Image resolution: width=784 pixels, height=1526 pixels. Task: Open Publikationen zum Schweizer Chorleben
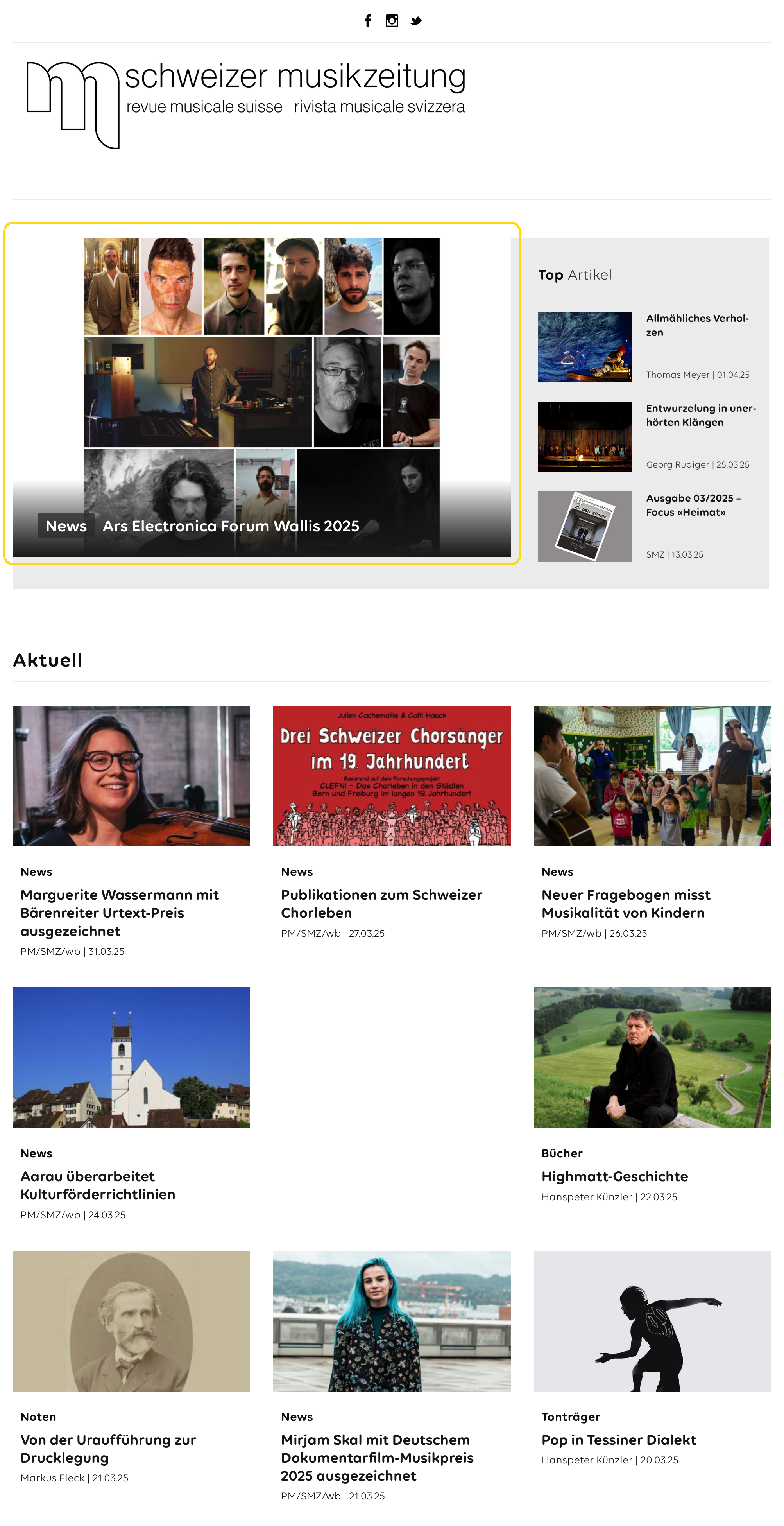pos(381,904)
